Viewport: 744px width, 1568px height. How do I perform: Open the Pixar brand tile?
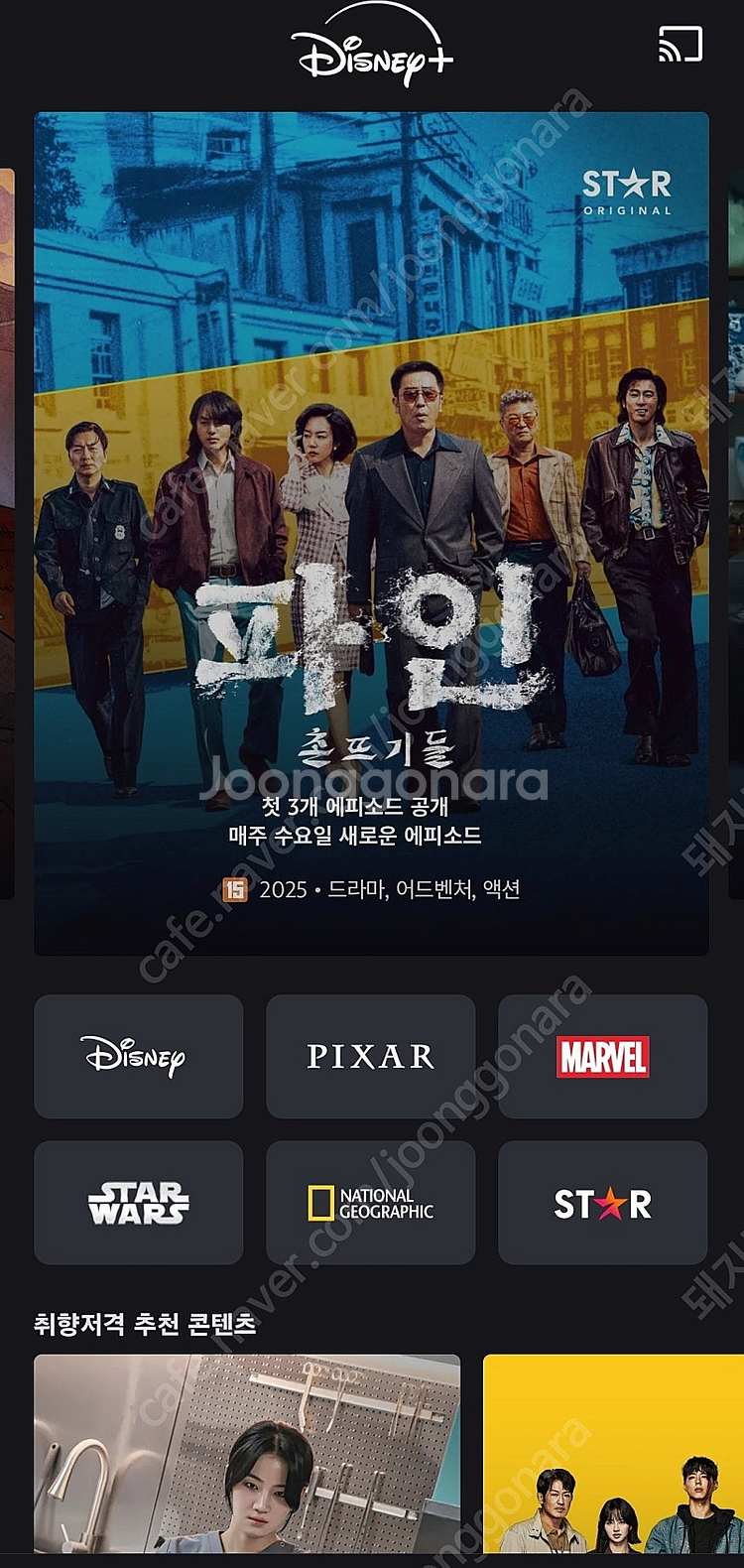371,1057
